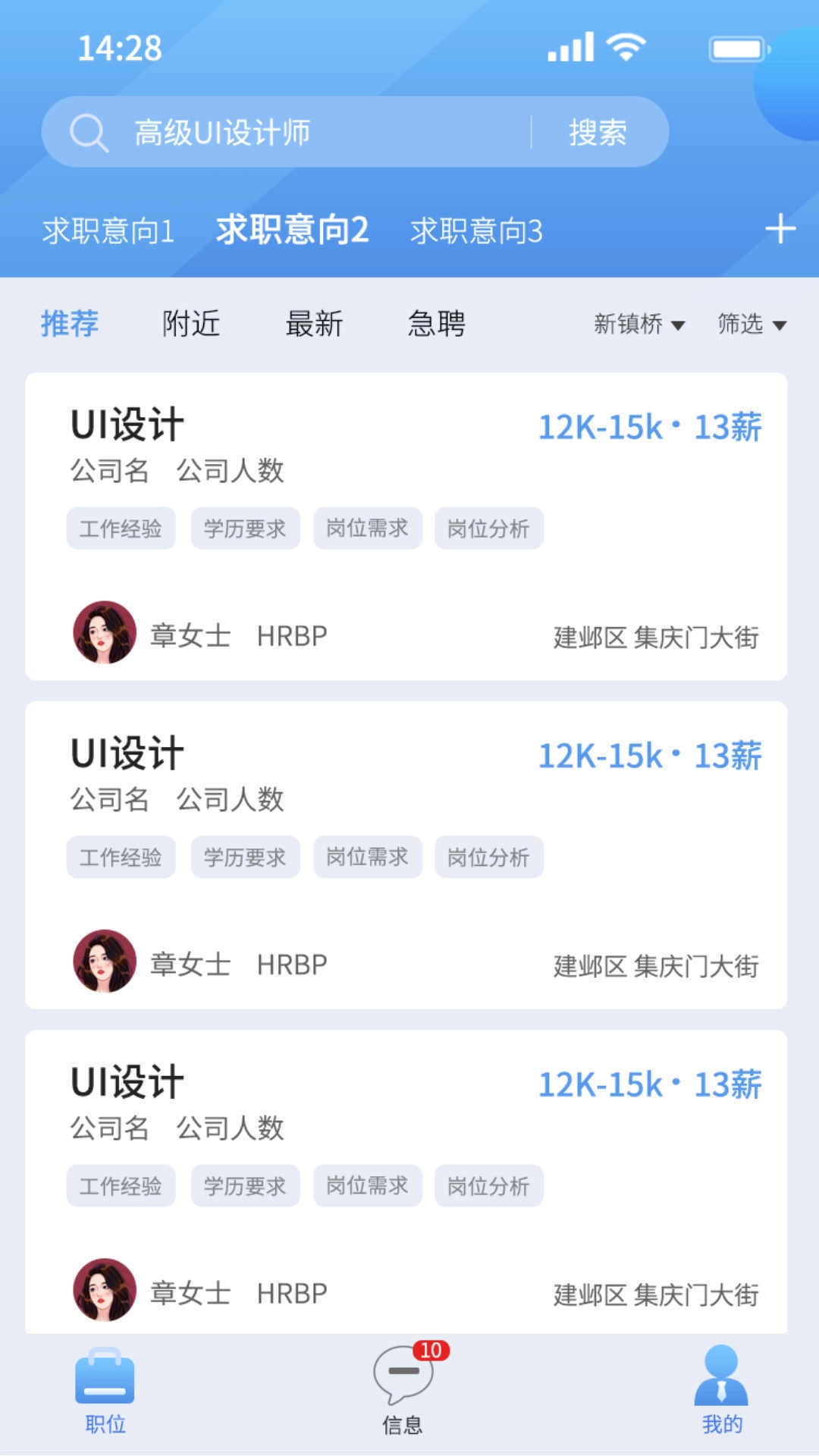Open the filter dropdown's downward chevron arrow
This screenshot has width=819, height=1456.
pyautogui.click(x=780, y=327)
